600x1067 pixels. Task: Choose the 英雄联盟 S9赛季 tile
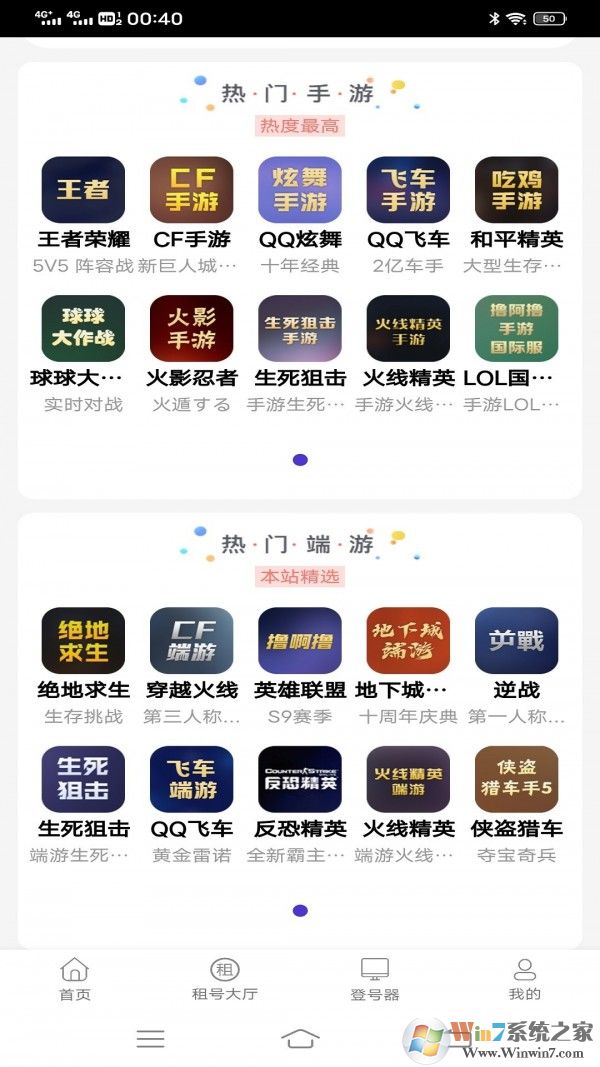(300, 641)
